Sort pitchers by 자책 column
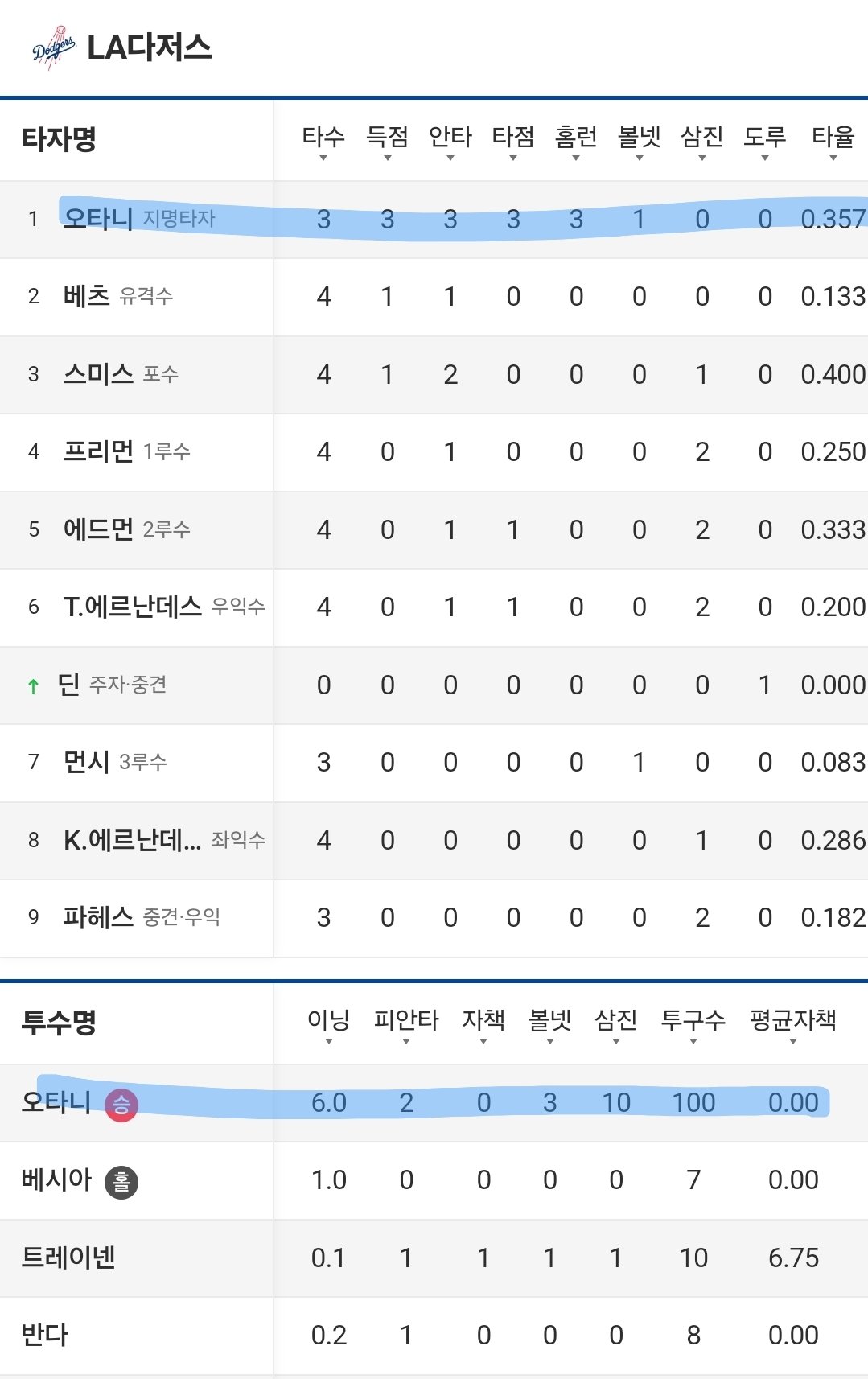868x1379 pixels. pyautogui.click(x=483, y=1024)
